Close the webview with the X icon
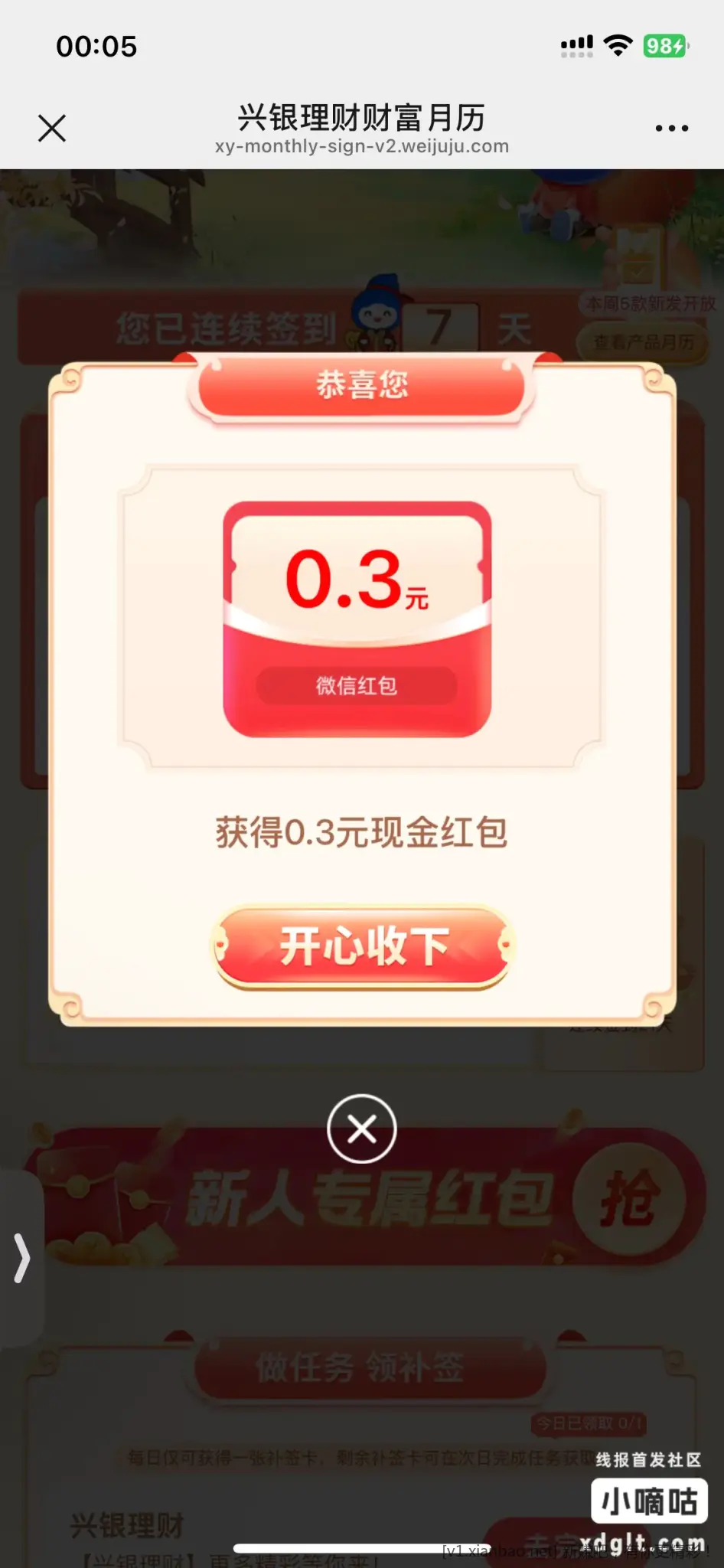 (x=52, y=128)
